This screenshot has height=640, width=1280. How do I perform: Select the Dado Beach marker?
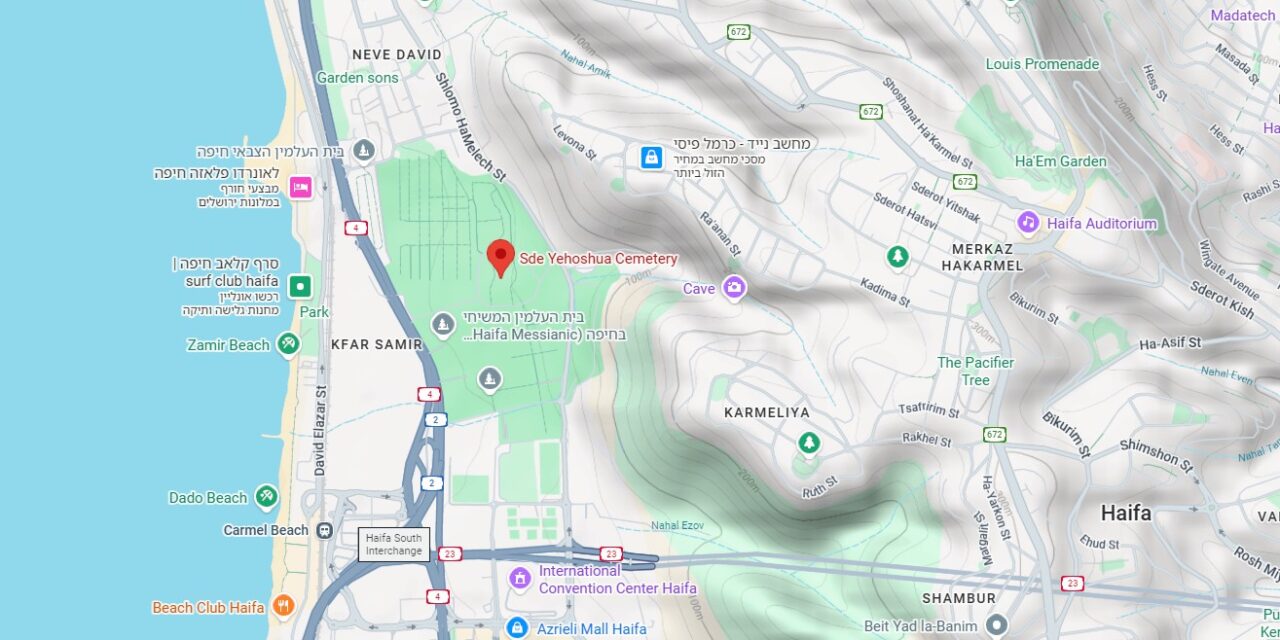pyautogui.click(x=266, y=497)
